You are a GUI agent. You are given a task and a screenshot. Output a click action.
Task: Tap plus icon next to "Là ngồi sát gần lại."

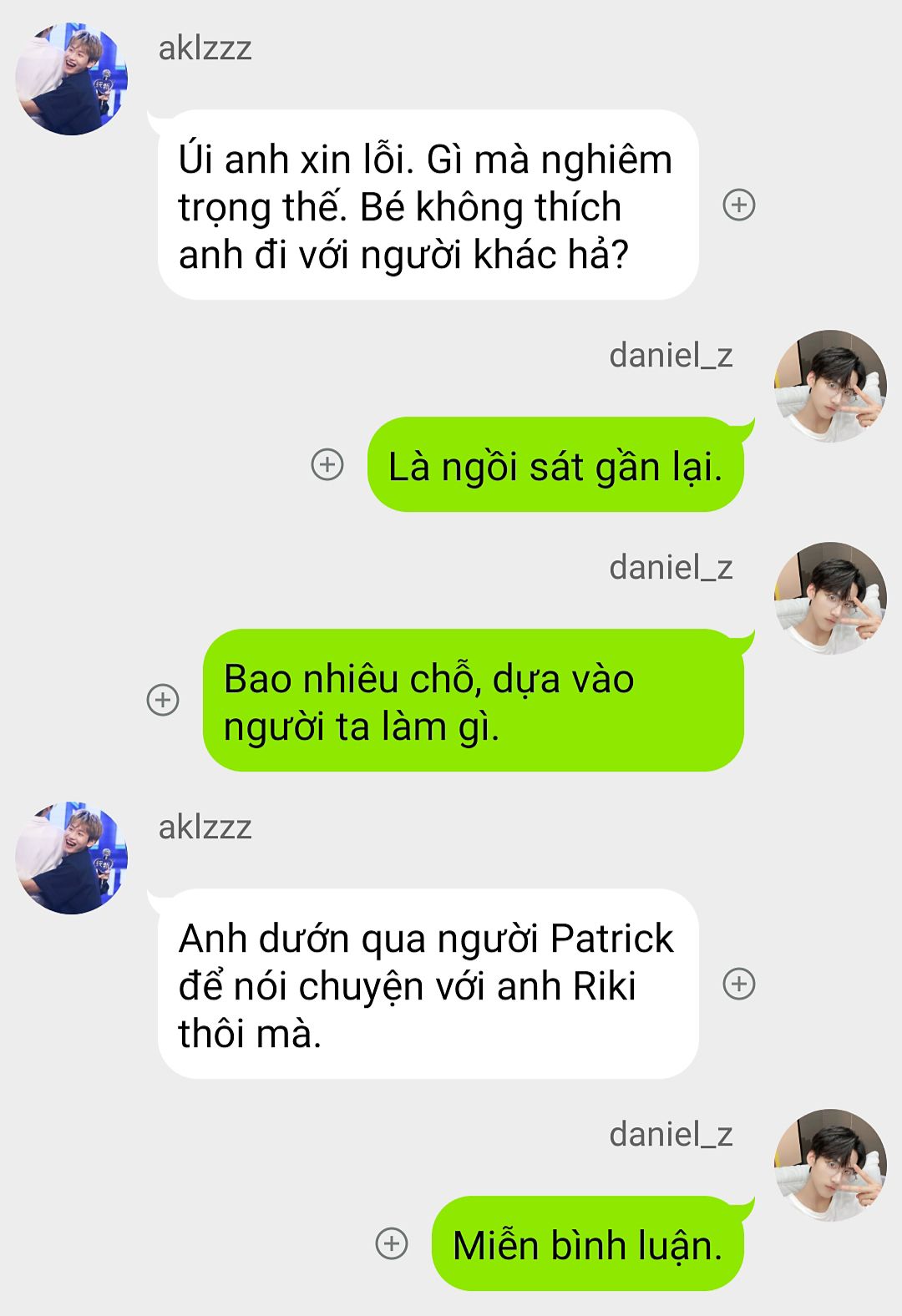coord(327,464)
